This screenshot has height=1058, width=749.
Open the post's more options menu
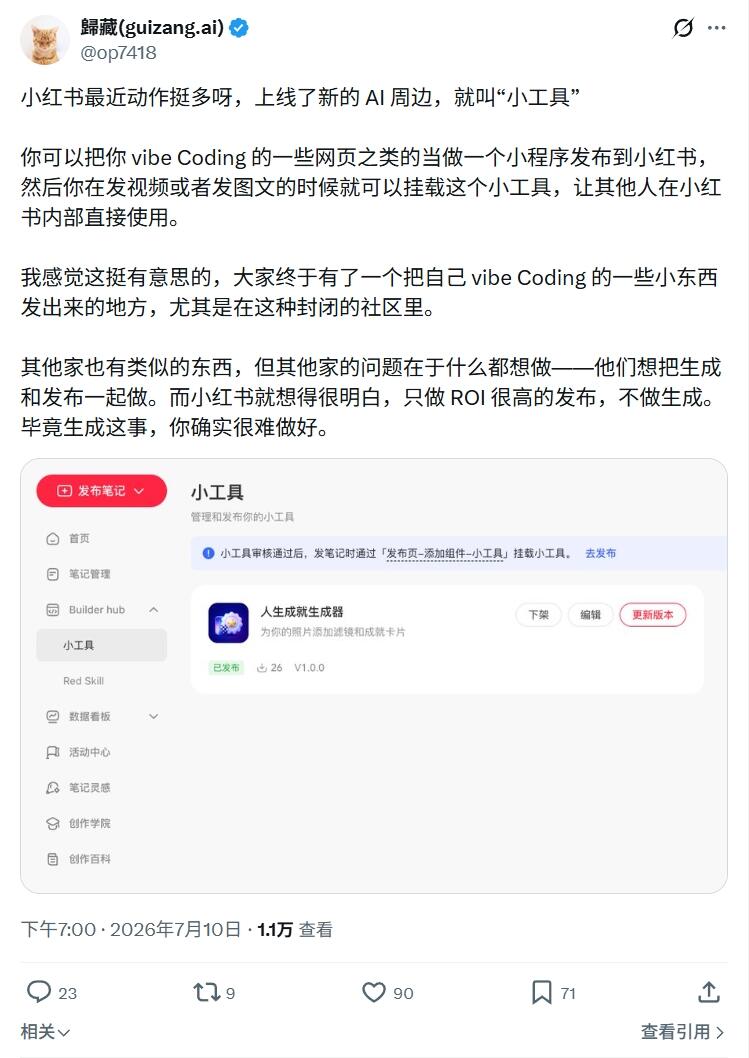(x=717, y=28)
